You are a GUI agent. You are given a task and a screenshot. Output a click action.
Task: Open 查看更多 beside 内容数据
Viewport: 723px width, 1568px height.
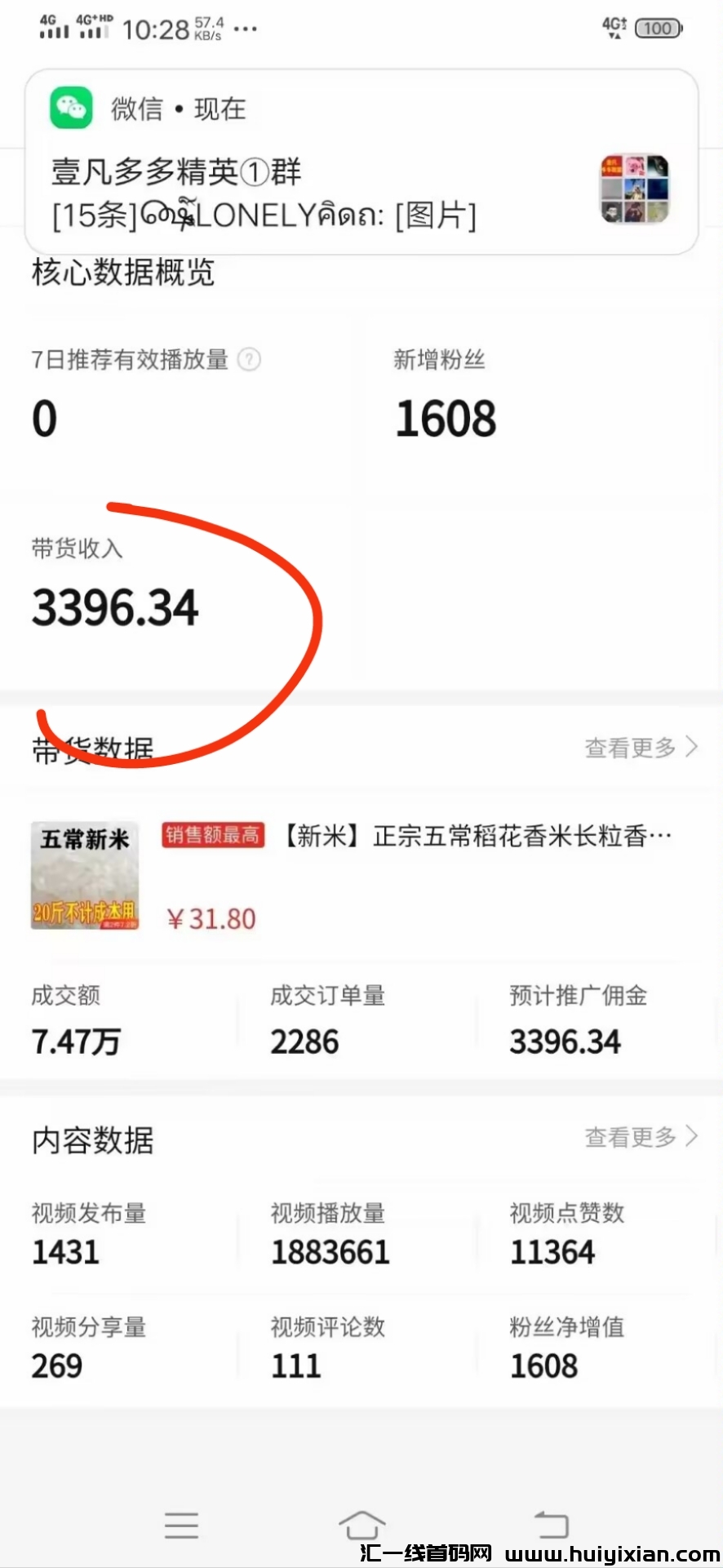point(629,1136)
